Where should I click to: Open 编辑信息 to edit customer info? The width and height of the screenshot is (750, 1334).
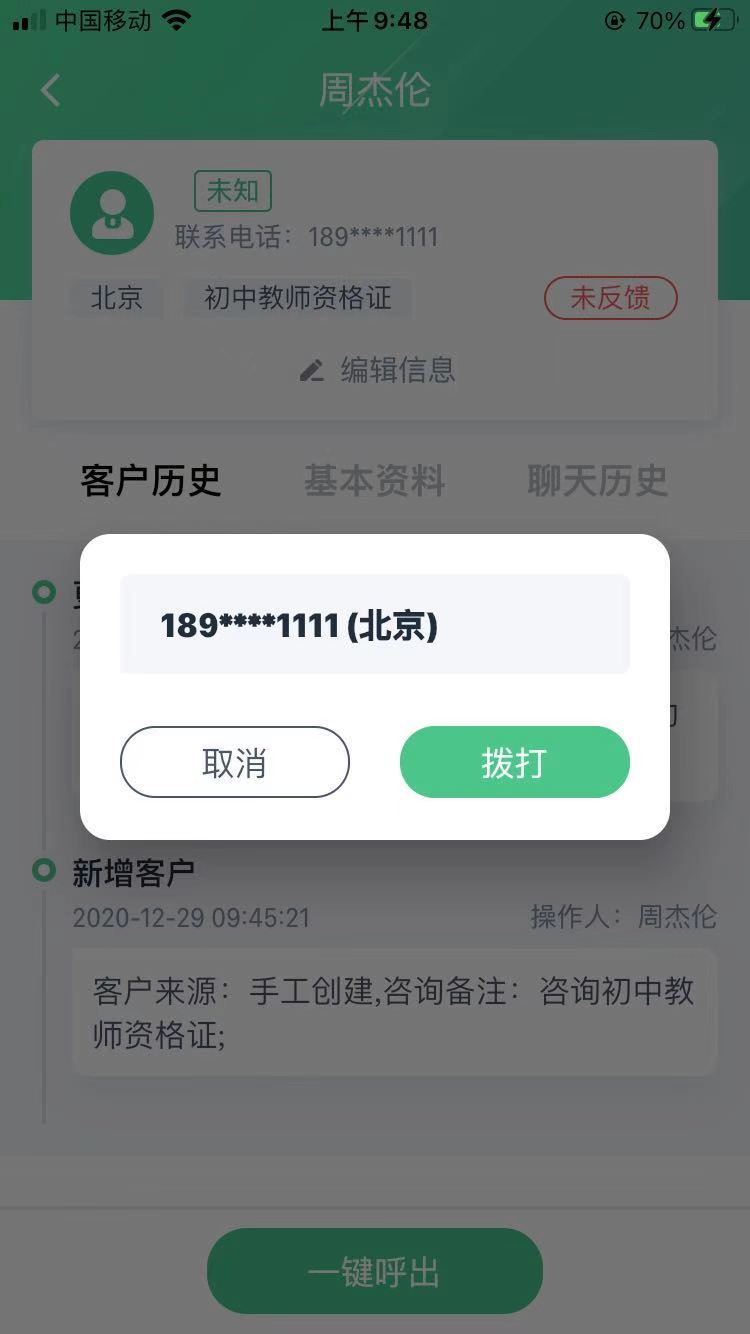pyautogui.click(x=378, y=370)
